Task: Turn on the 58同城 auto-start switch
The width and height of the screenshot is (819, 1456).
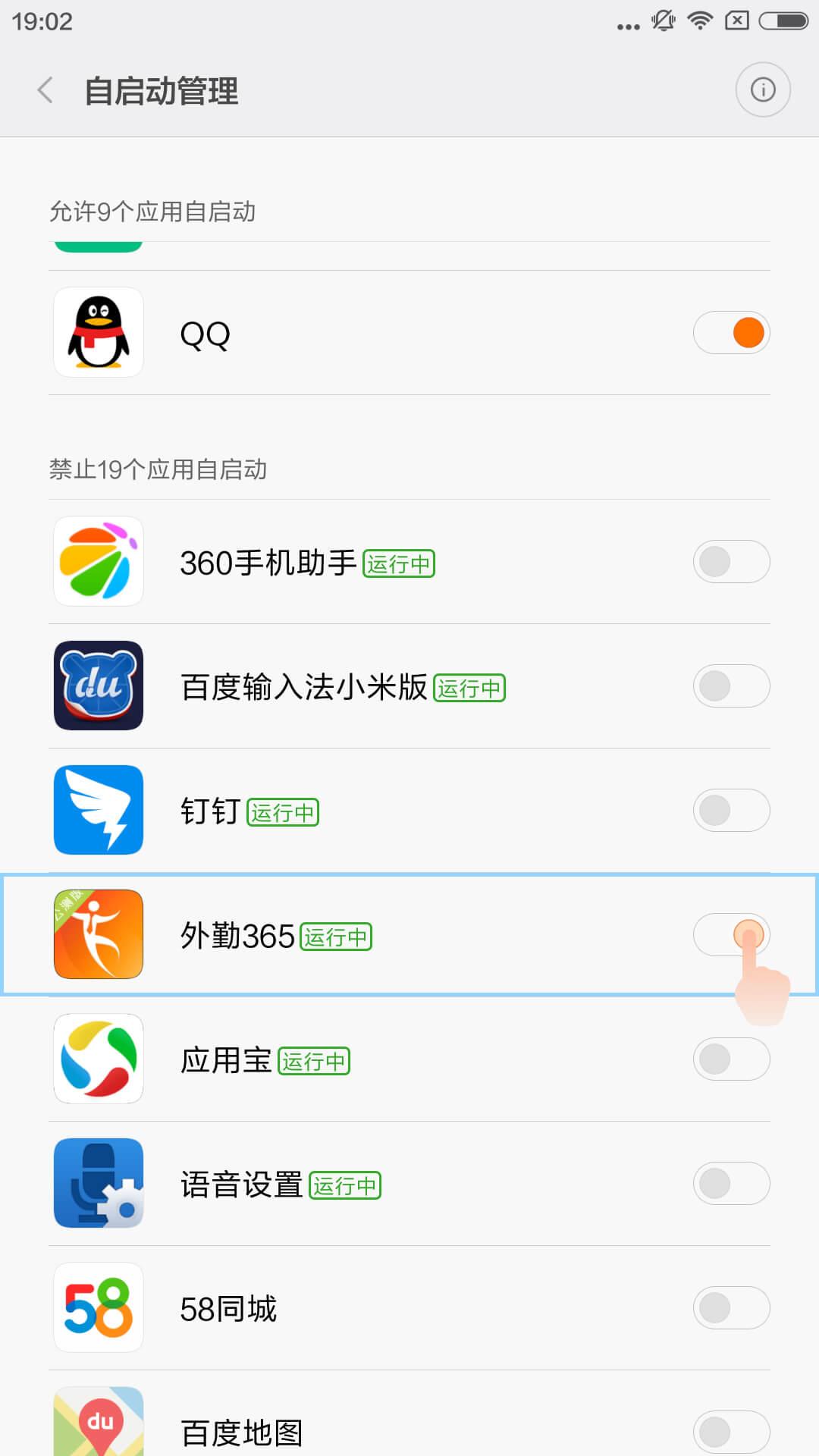Action: 731,1308
